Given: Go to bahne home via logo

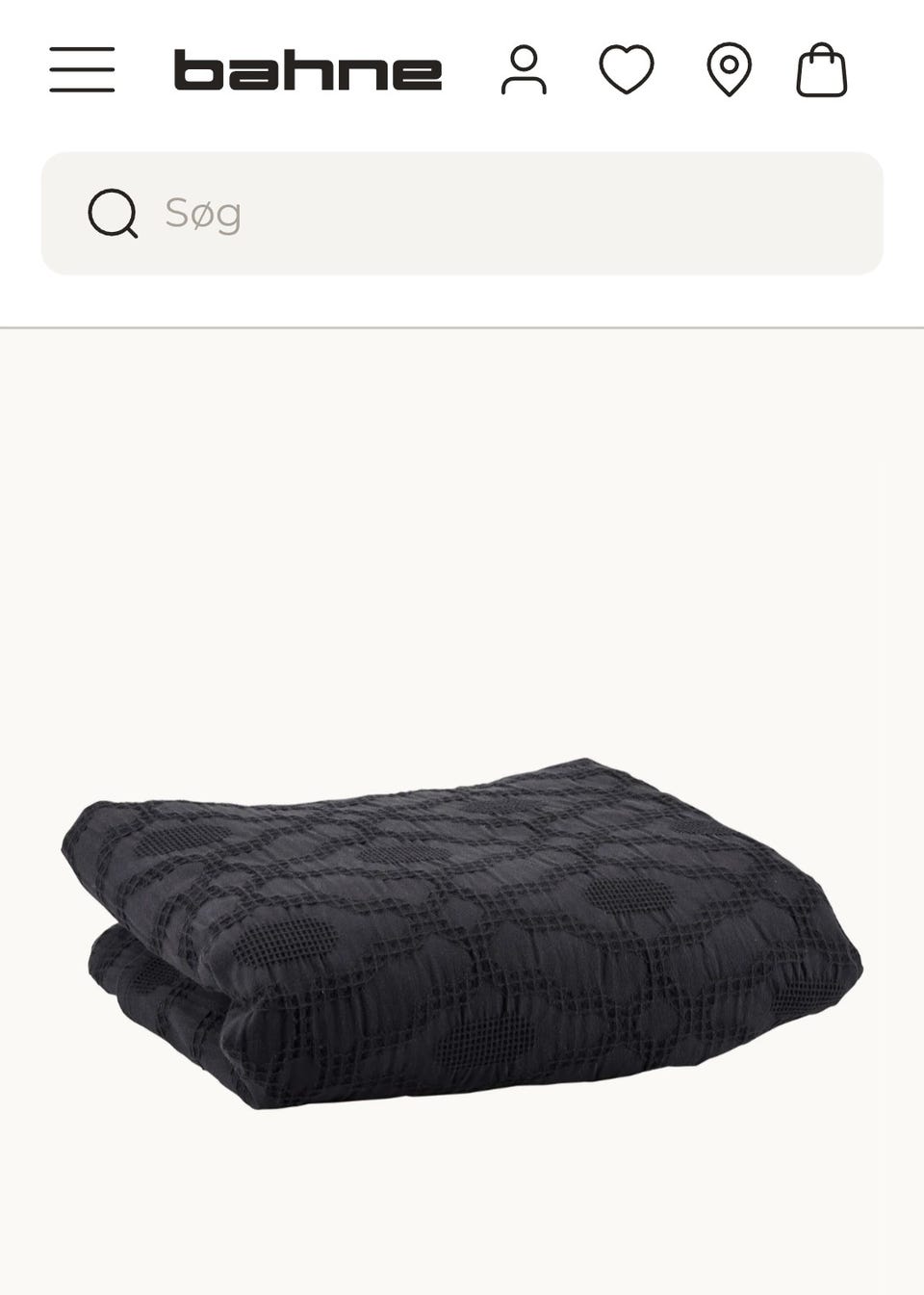Looking at the screenshot, I should (x=307, y=70).
